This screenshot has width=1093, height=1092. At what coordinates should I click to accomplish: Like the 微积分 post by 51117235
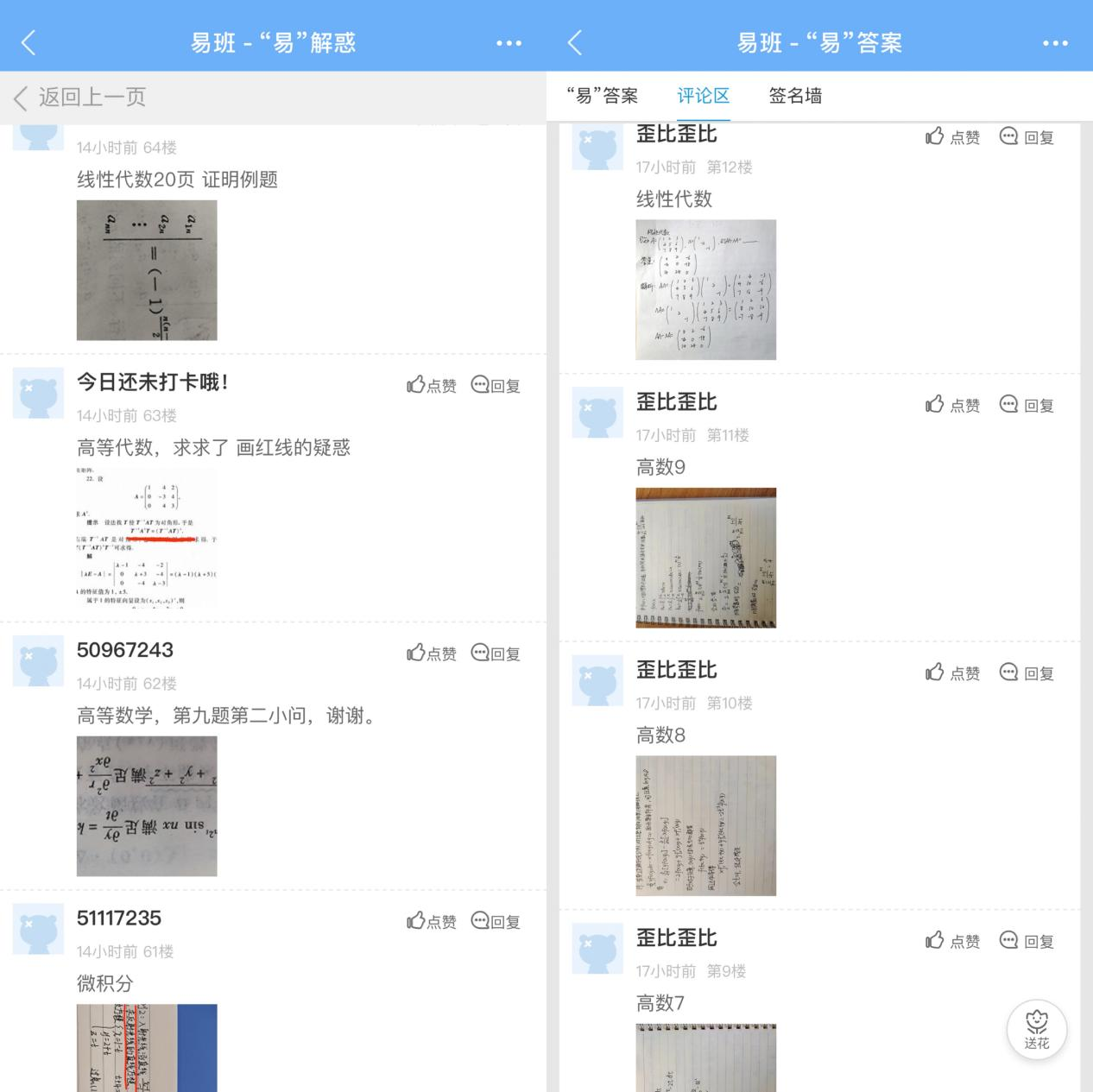(x=432, y=921)
